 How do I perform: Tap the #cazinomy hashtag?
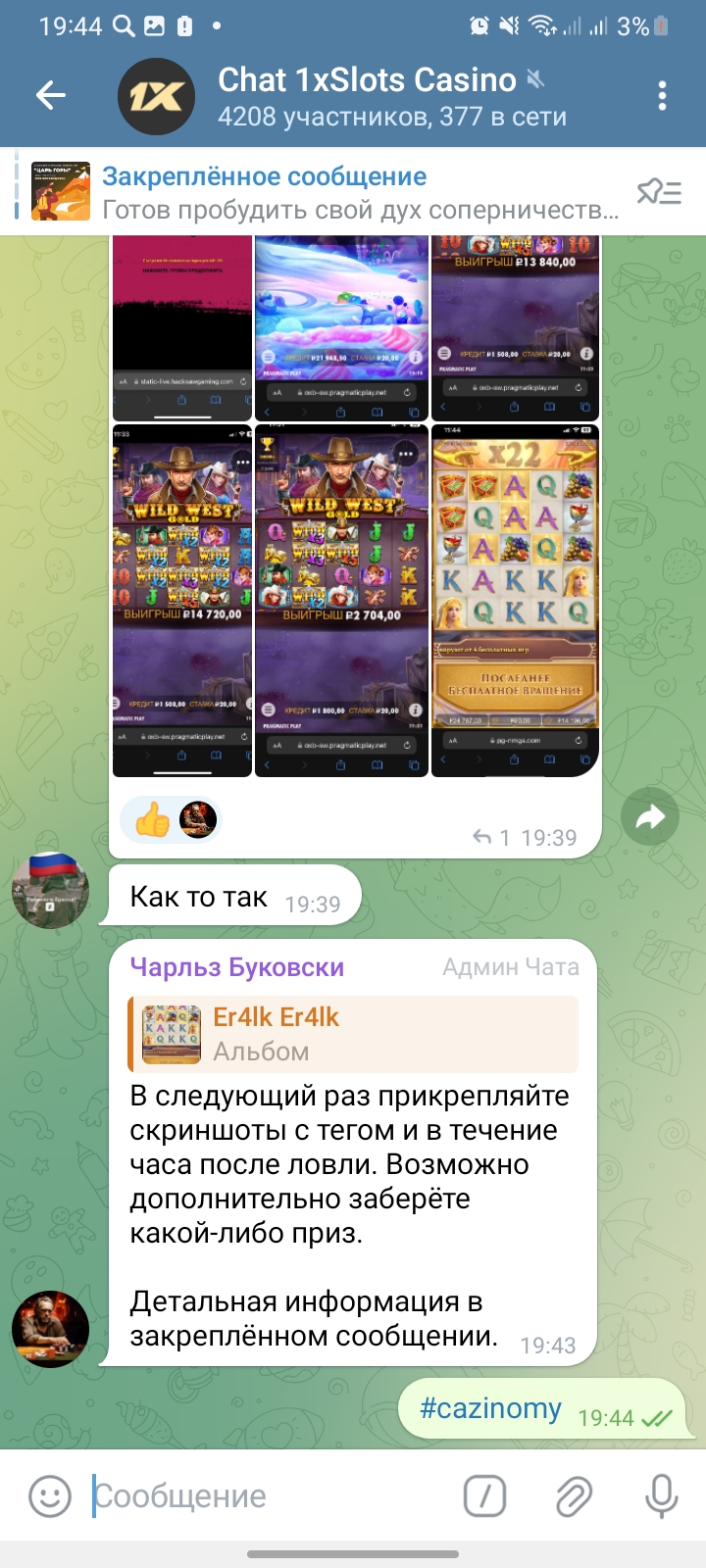click(x=490, y=1409)
